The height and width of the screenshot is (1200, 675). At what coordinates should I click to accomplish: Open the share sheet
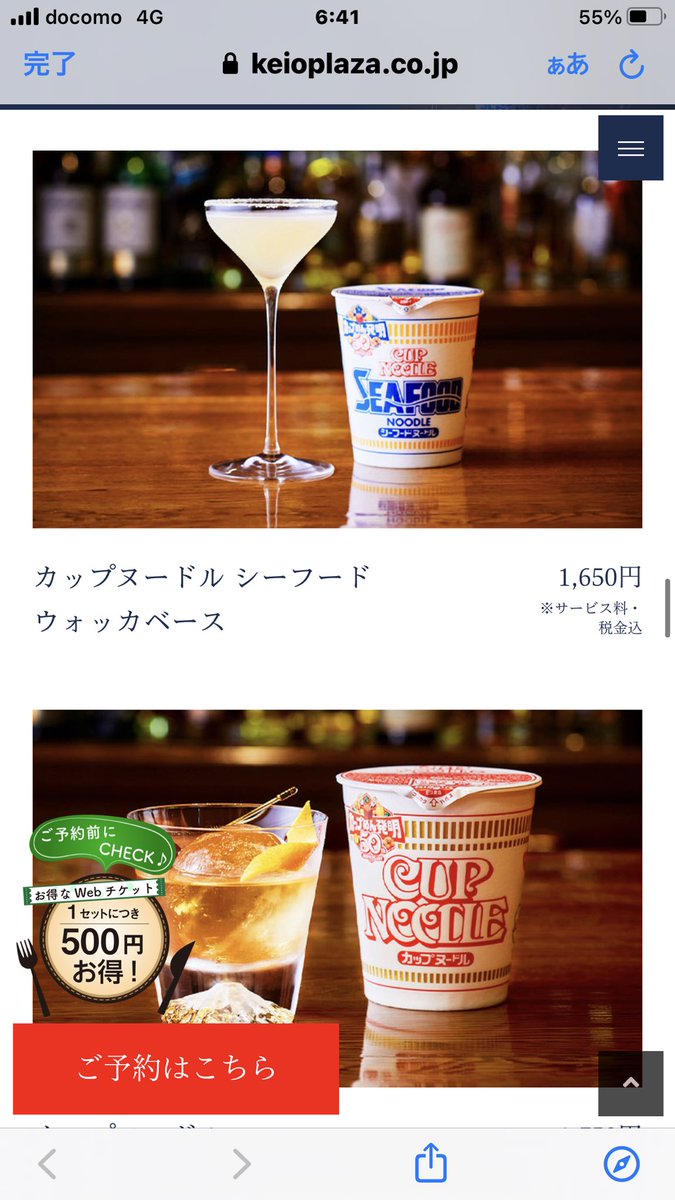click(429, 1162)
